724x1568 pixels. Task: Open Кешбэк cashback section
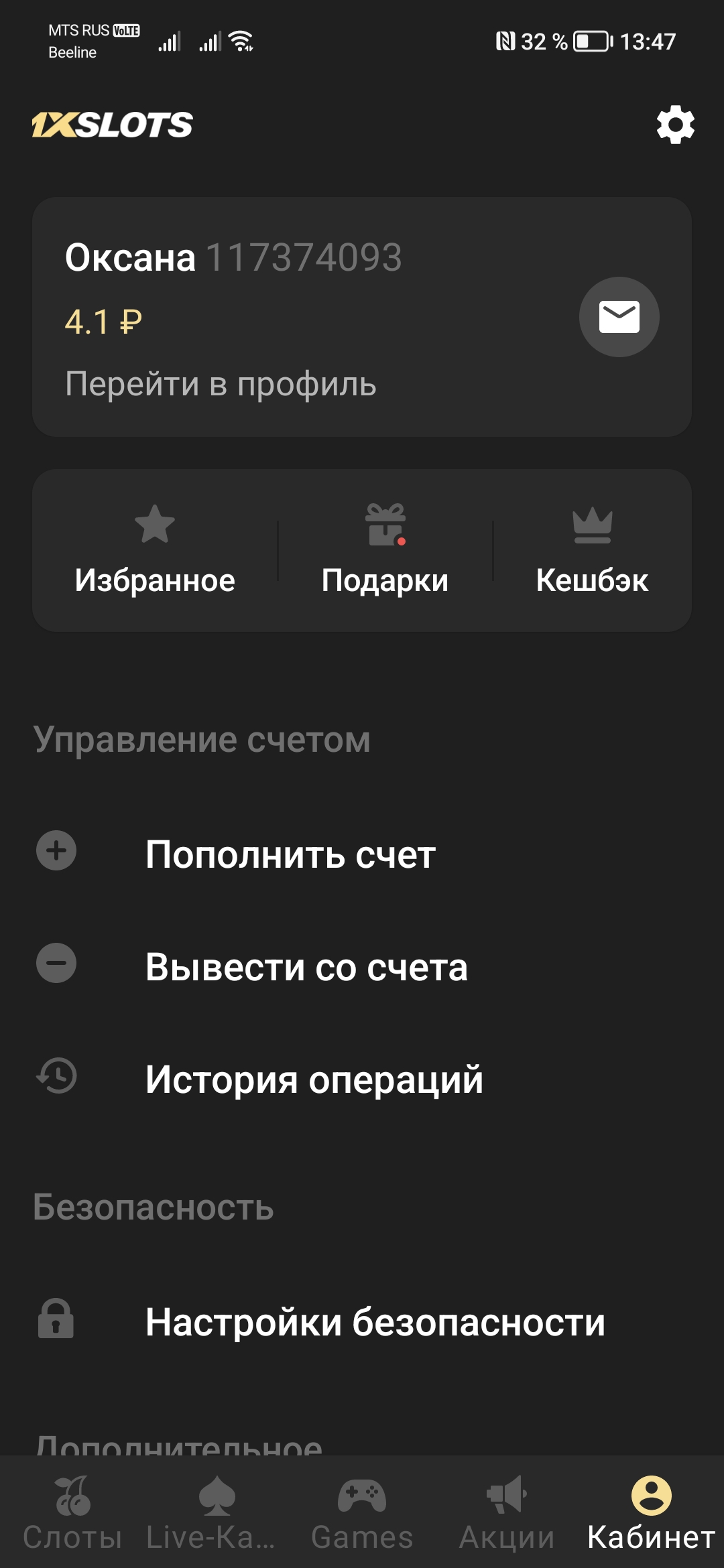coord(592,551)
